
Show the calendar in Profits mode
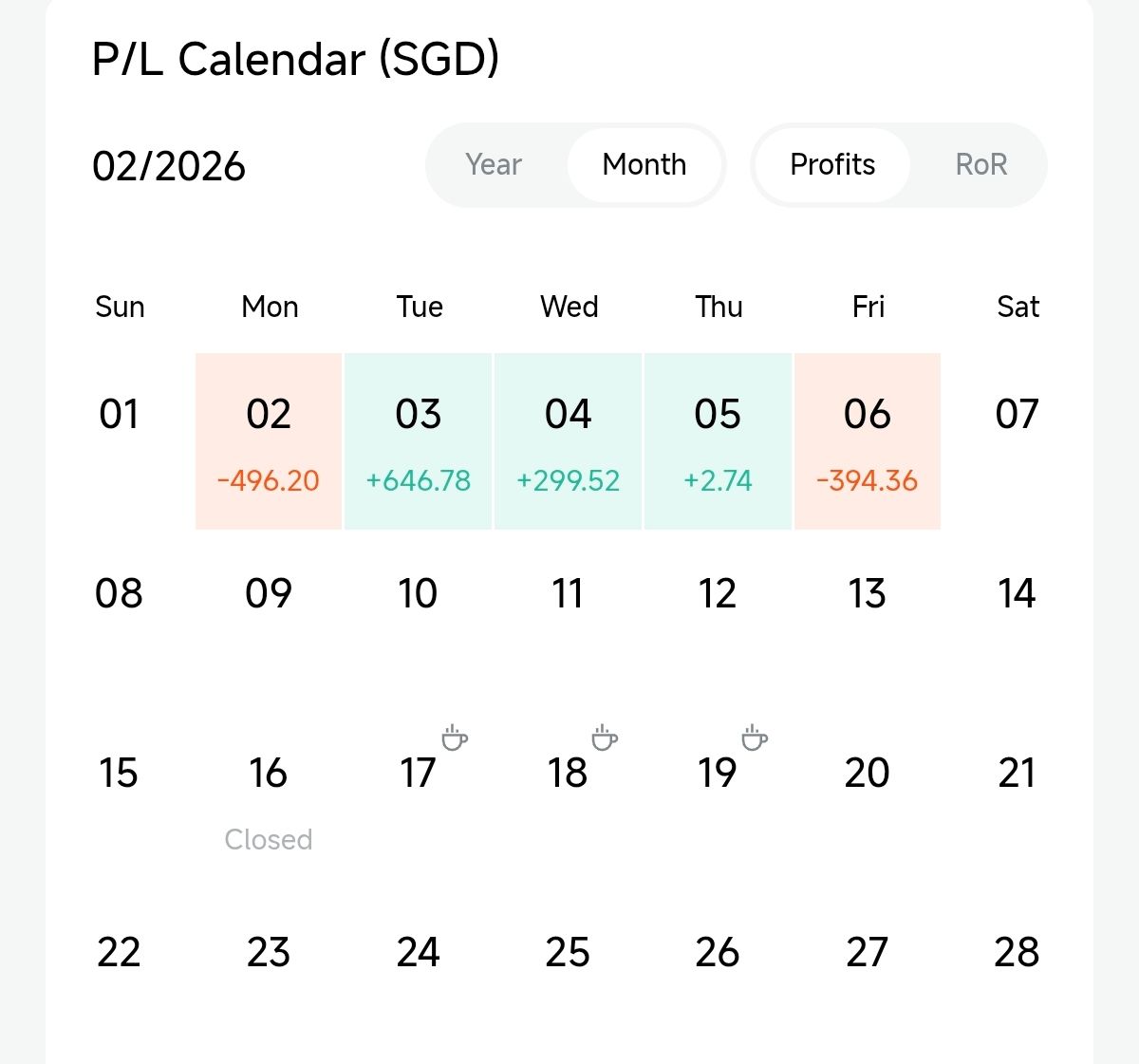832,165
